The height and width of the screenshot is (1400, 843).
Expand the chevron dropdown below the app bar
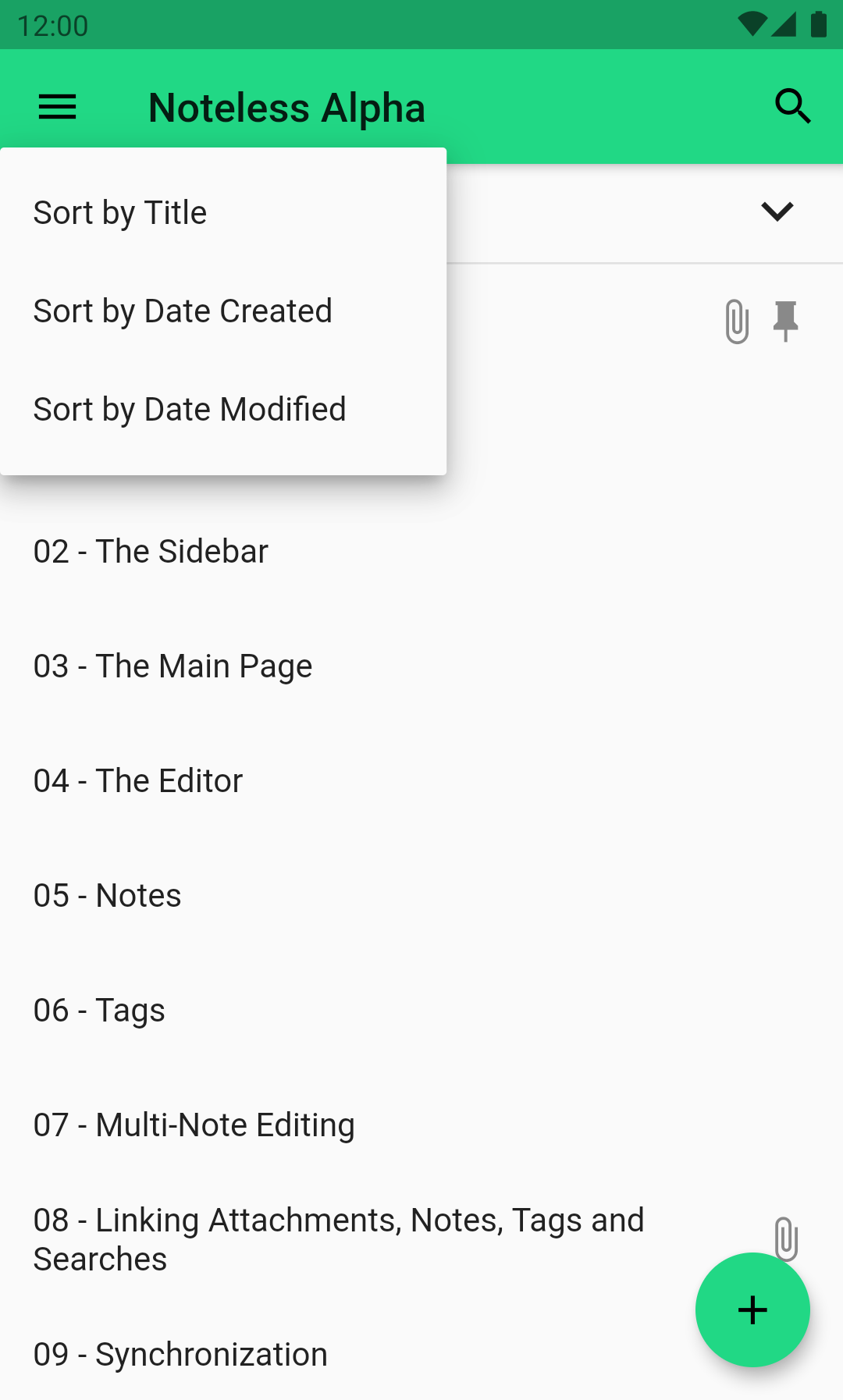(777, 211)
